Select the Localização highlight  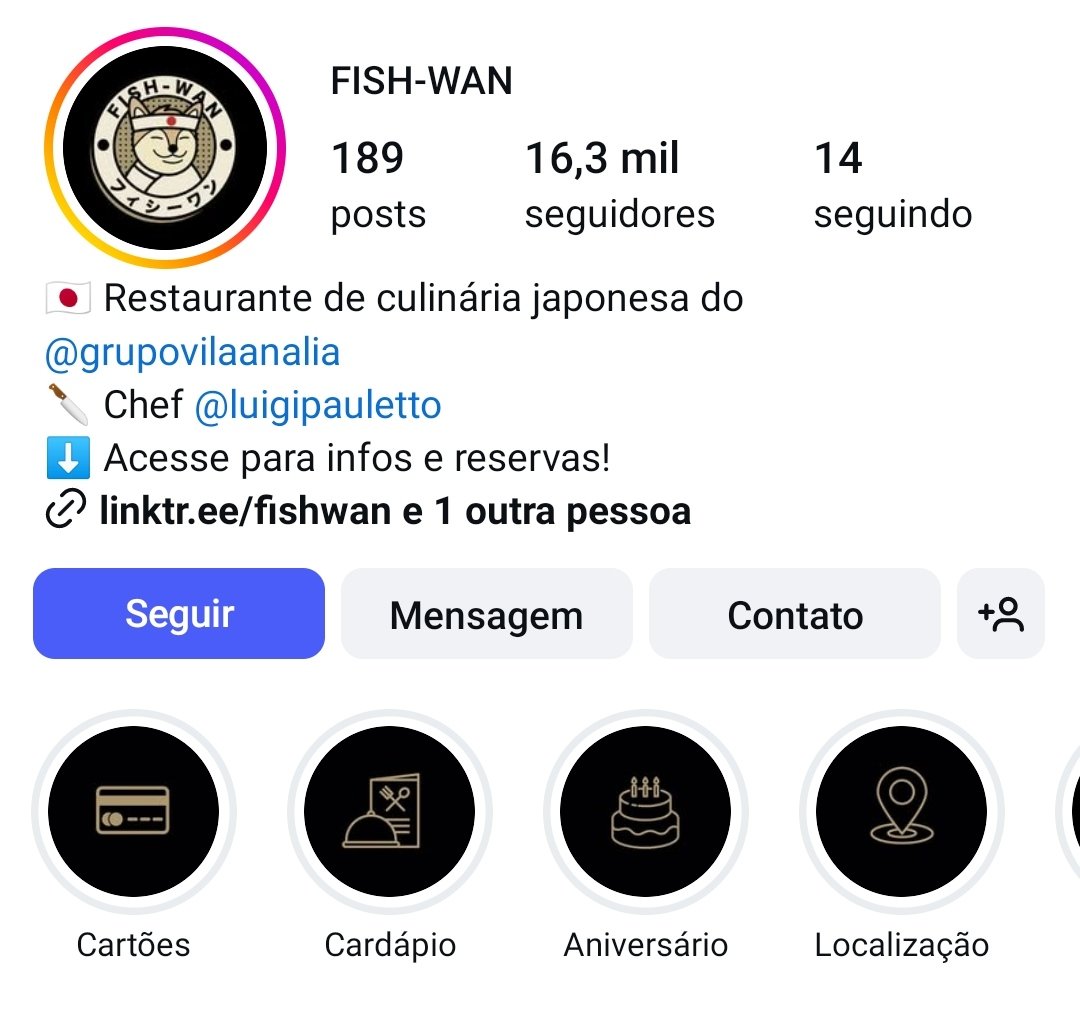pos(901,811)
